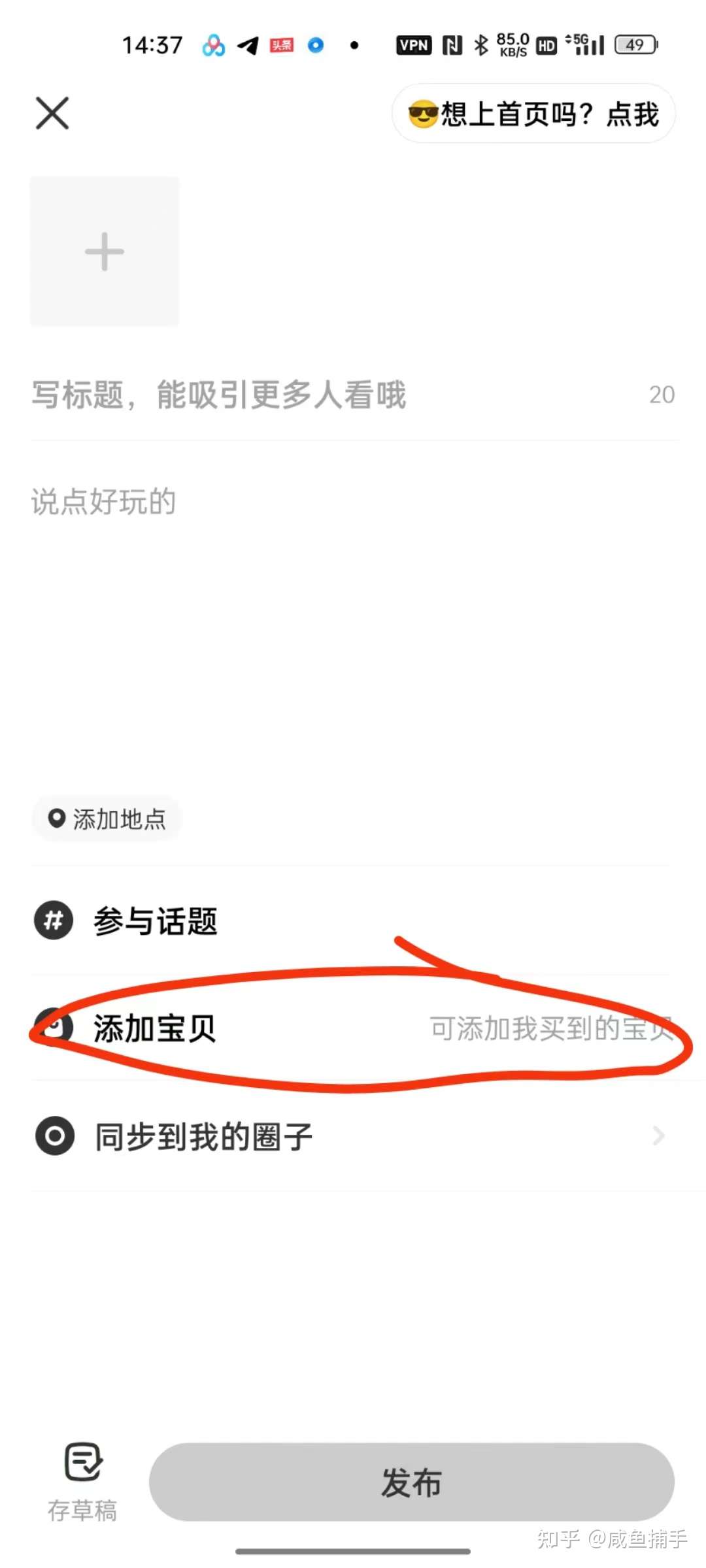This screenshot has height=1568, width=706.
Task: Add a photo with the plus tile
Action: click(105, 252)
